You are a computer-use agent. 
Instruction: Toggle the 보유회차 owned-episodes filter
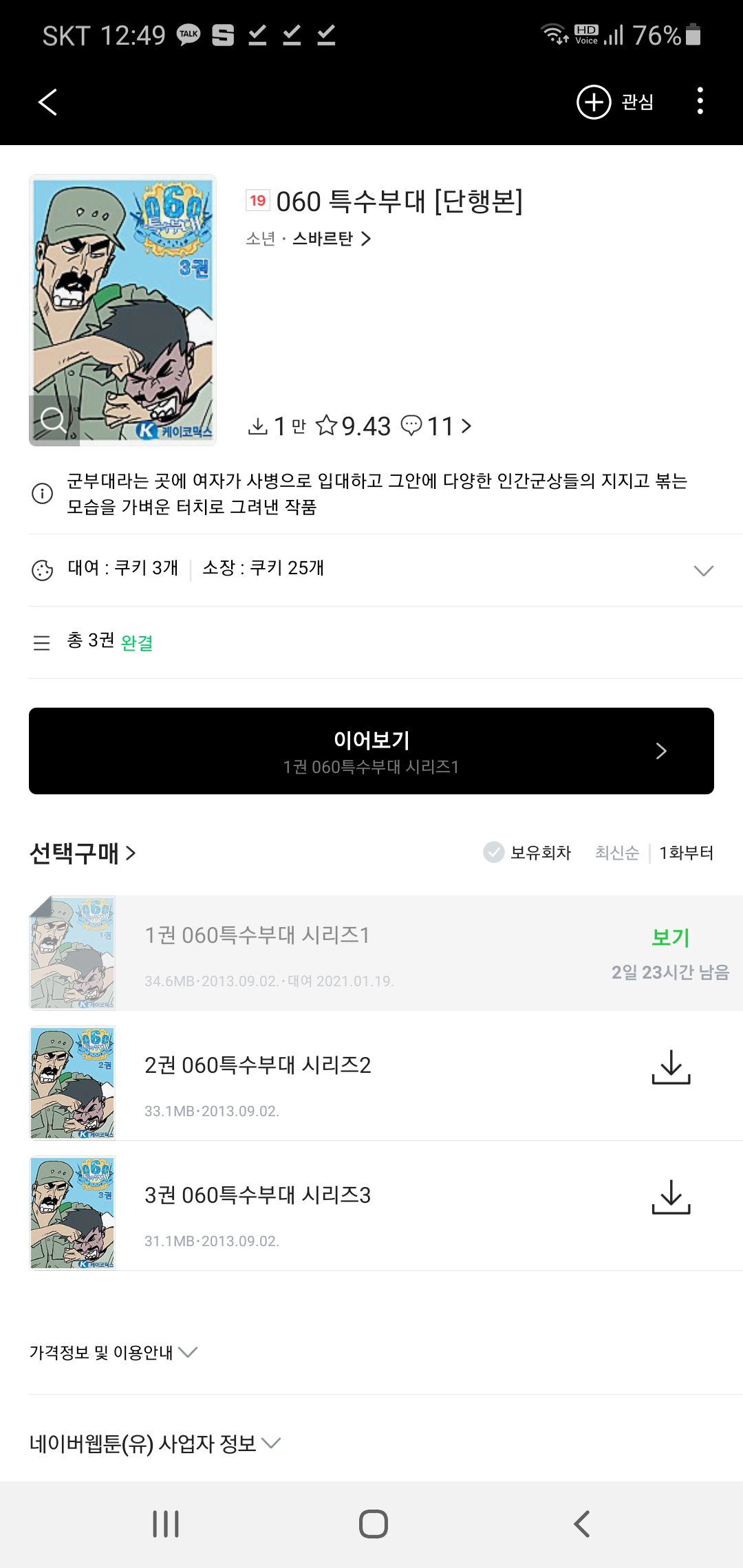[528, 853]
